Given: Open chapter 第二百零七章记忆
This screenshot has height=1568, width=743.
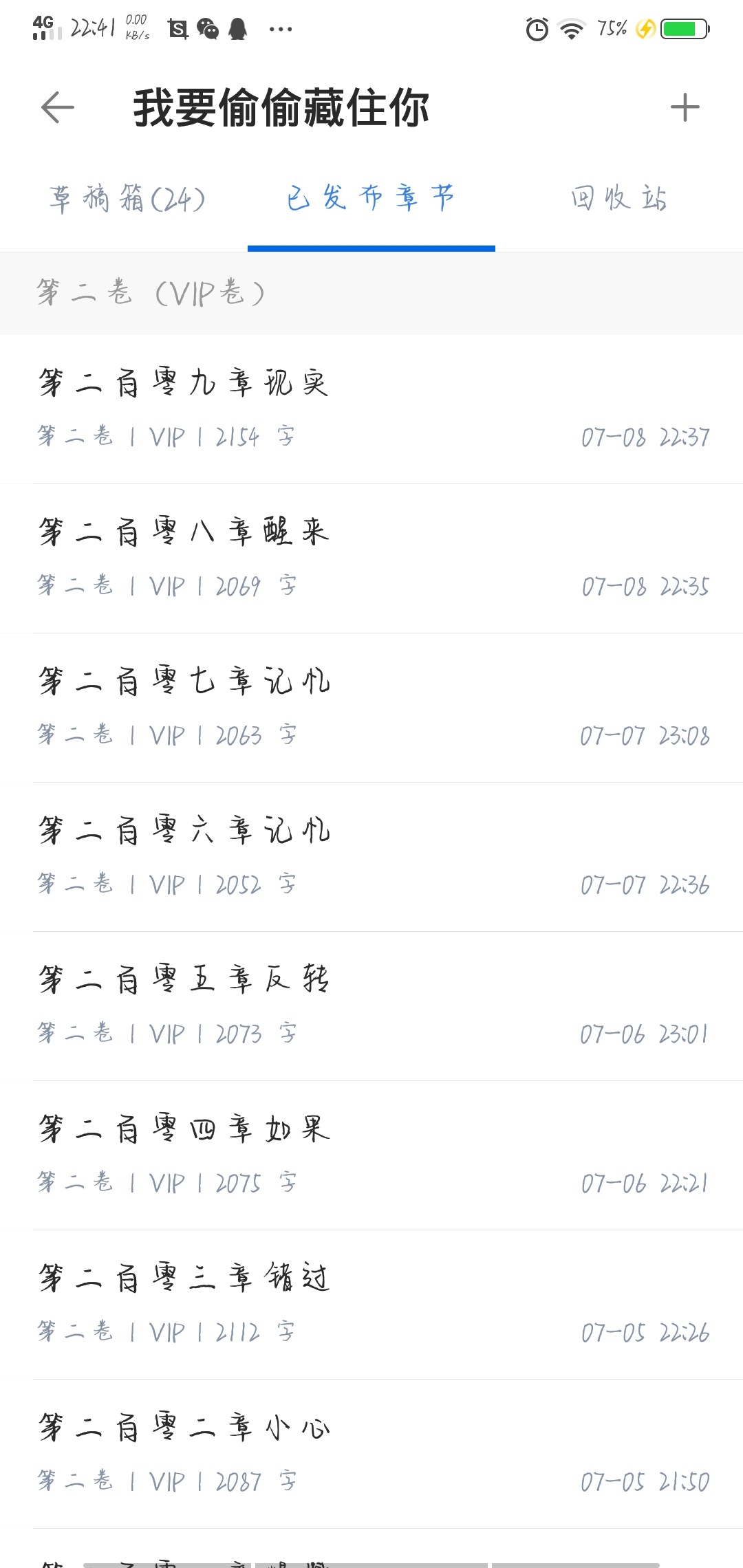Looking at the screenshot, I should point(371,708).
